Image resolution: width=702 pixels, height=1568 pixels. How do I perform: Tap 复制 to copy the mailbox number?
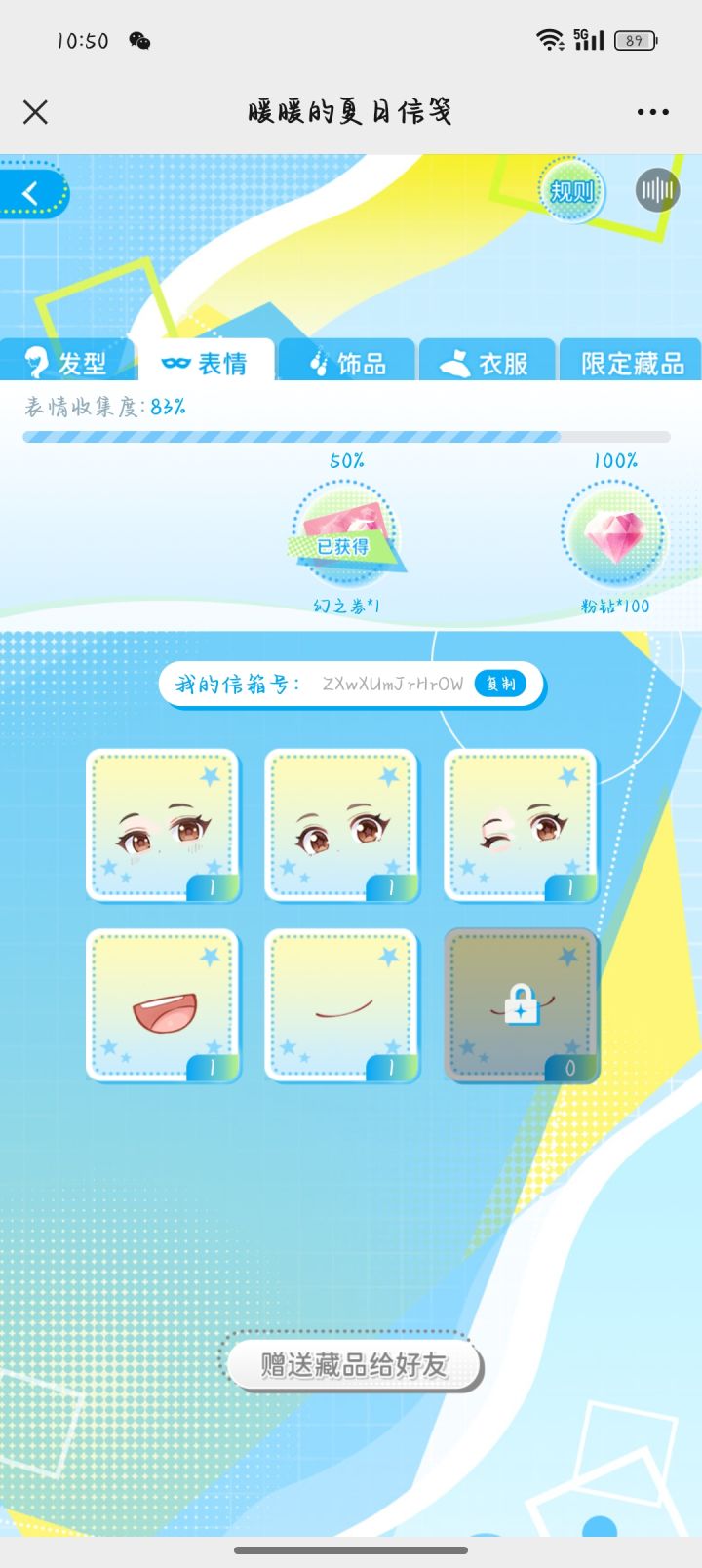[500, 684]
